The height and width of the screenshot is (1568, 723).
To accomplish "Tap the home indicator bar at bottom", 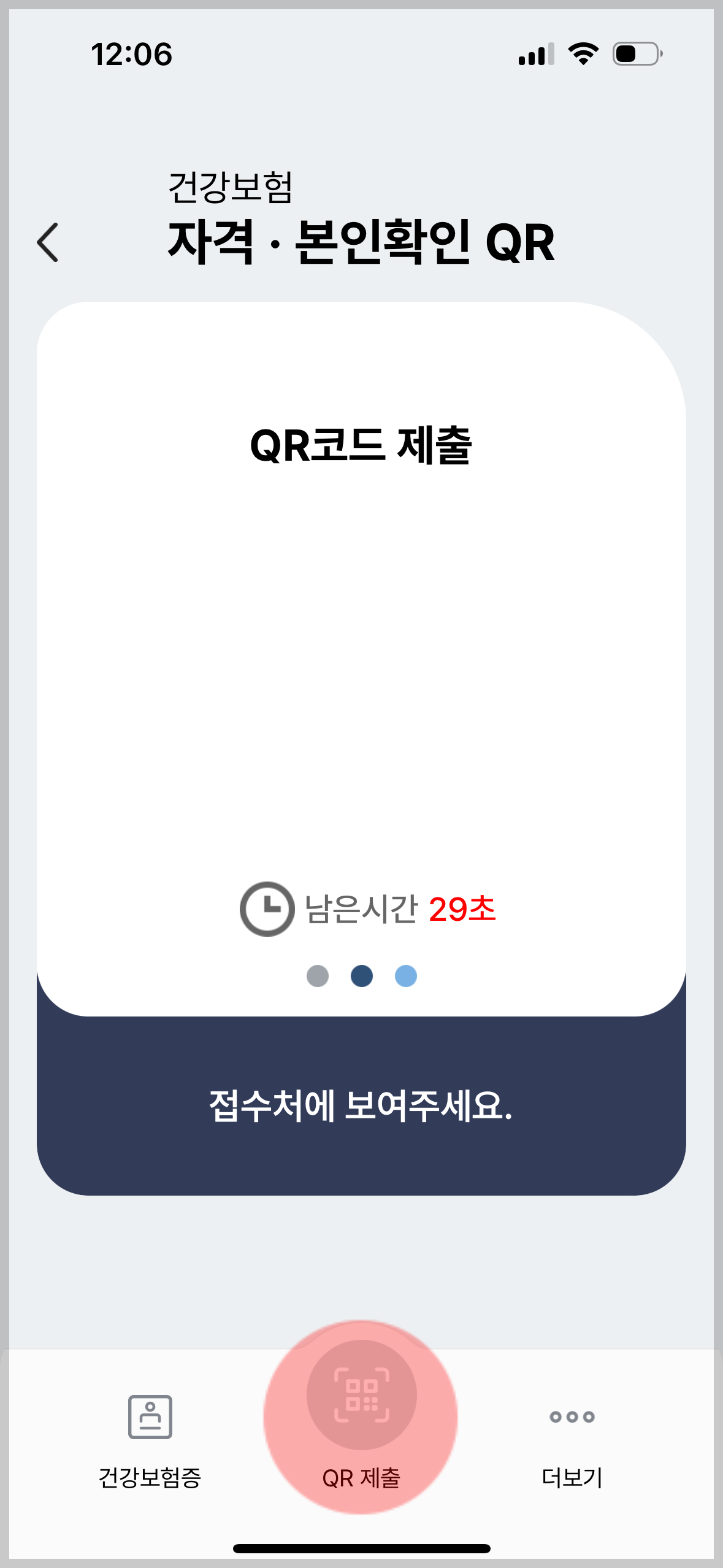I will tap(361, 1546).
